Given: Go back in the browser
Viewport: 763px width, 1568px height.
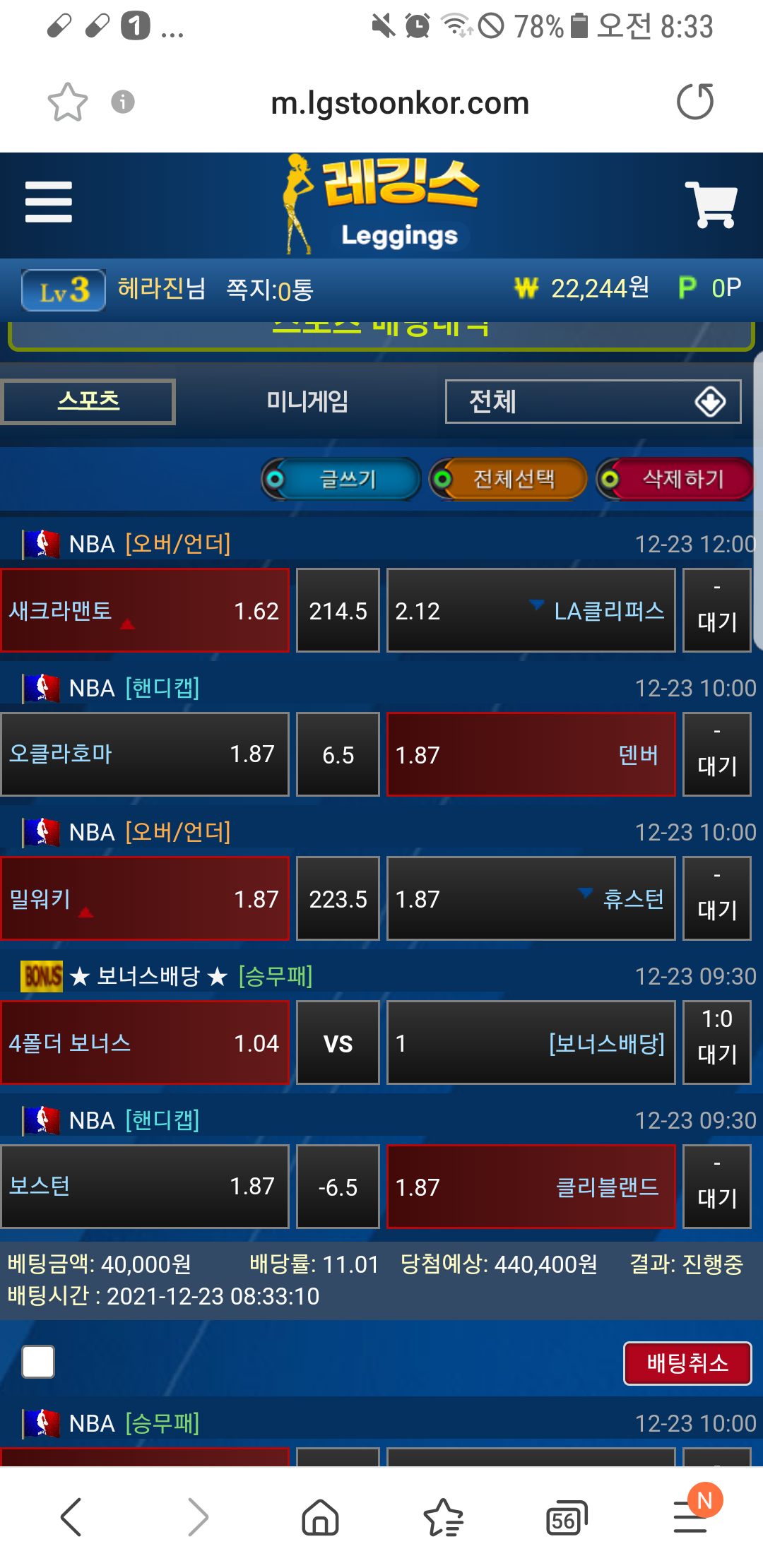Looking at the screenshot, I should point(71,1517).
